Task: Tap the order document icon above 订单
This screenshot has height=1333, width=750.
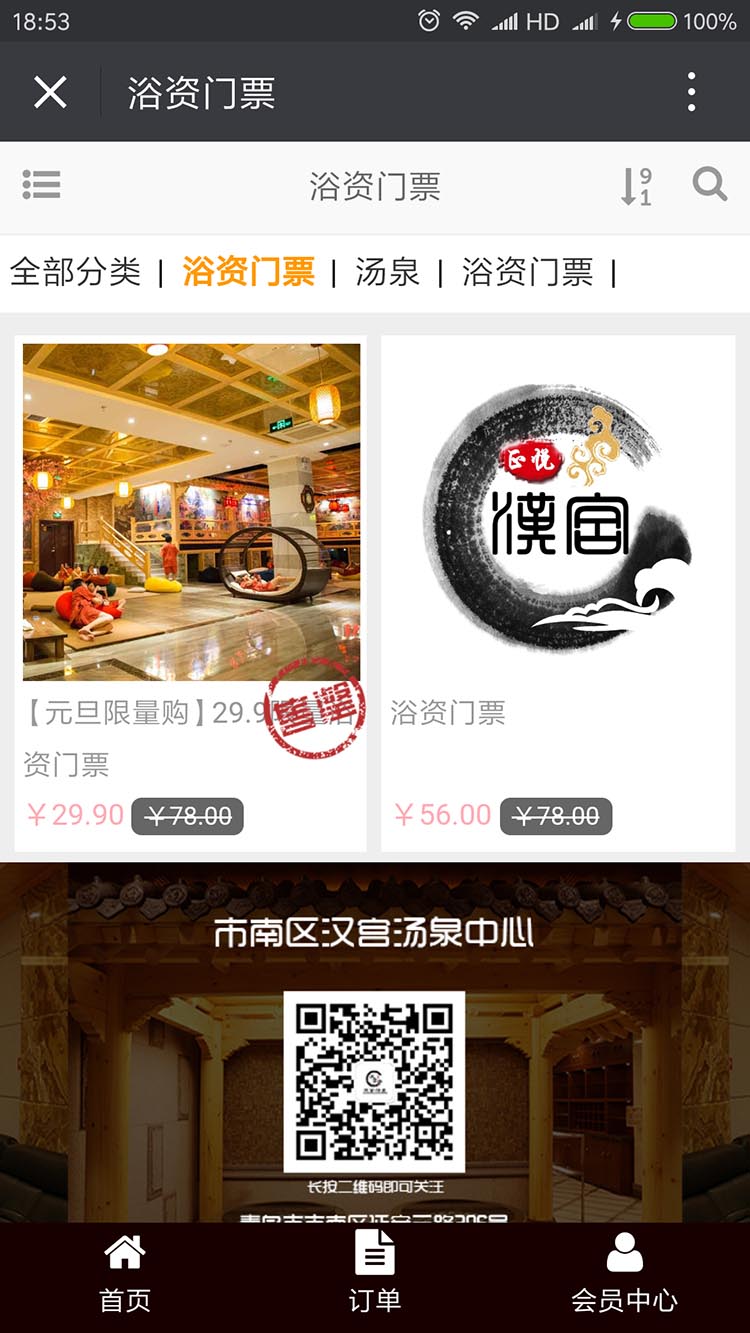Action: [x=374, y=1250]
